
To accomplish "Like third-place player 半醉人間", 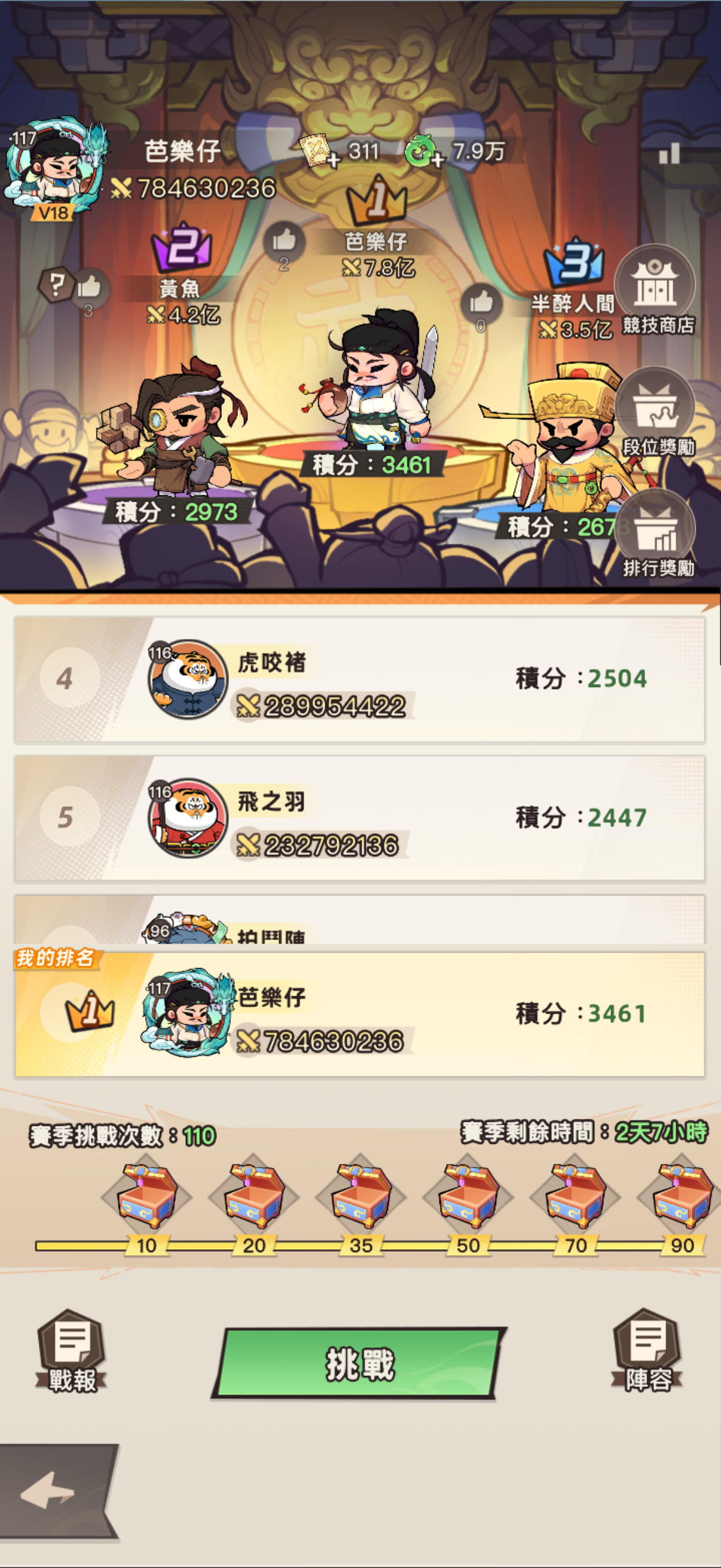I will coord(481,302).
